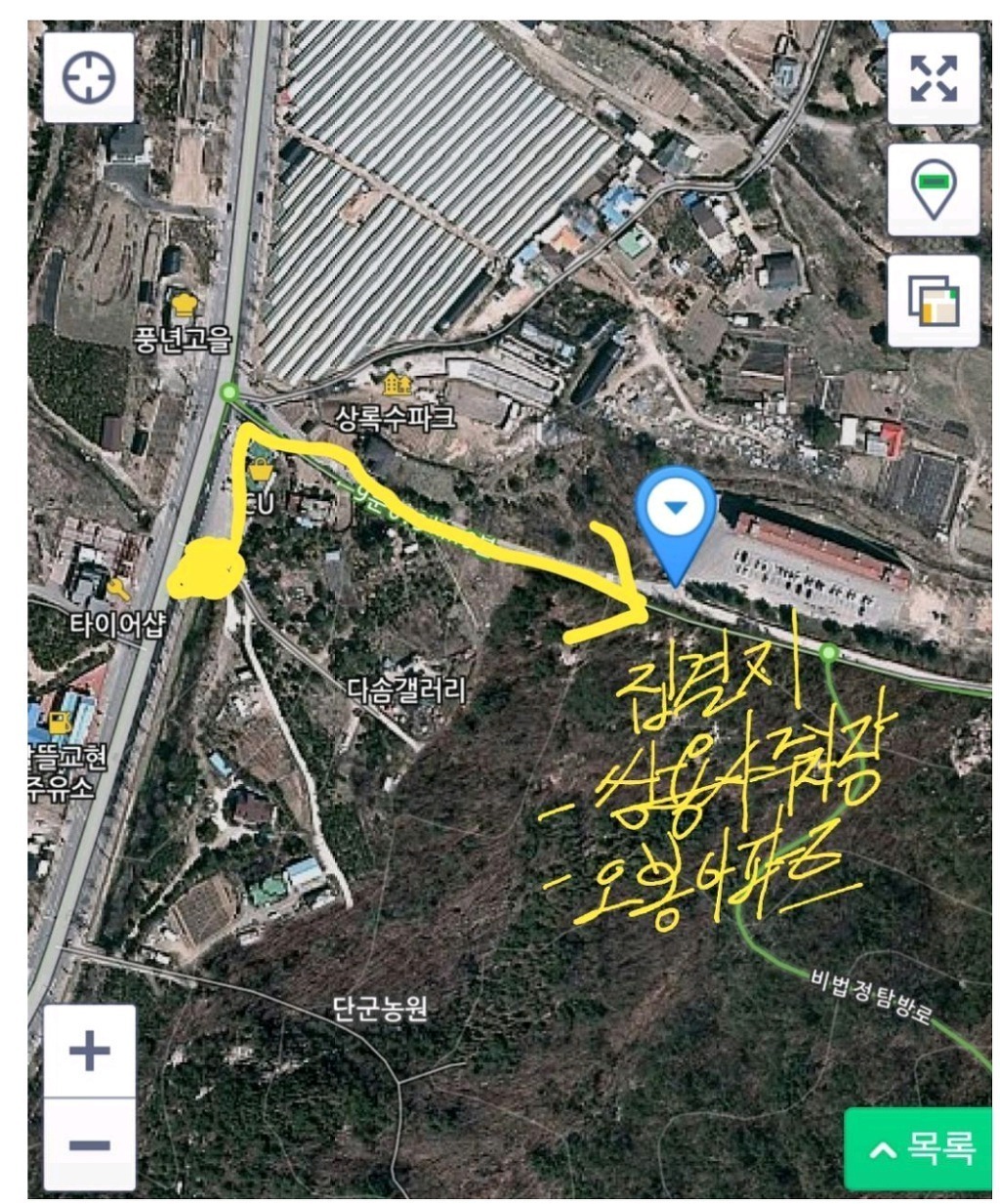The height and width of the screenshot is (1204, 1000).
Task: Expand the map to fullscreen
Action: [x=933, y=78]
